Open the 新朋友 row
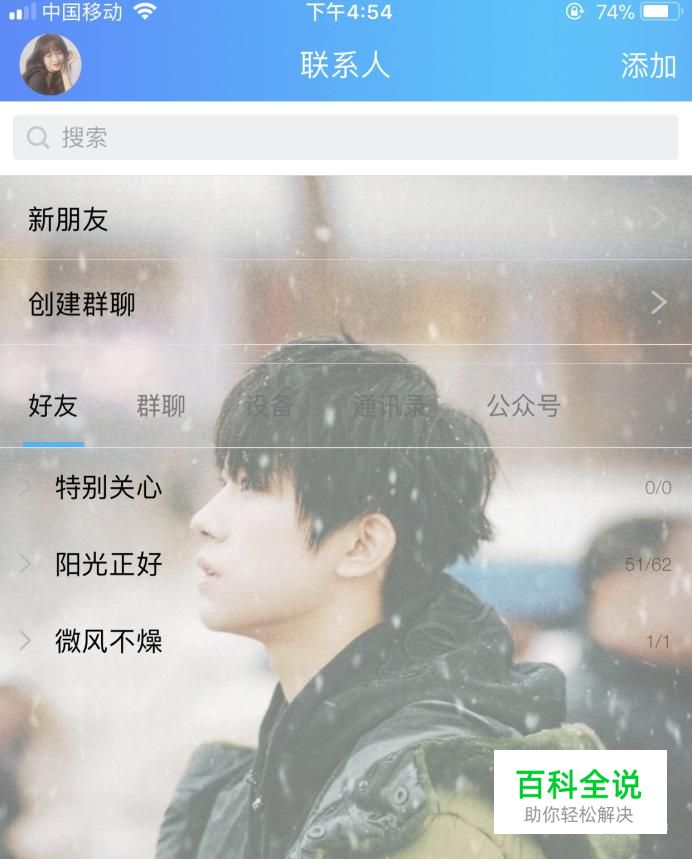The width and height of the screenshot is (692, 859). (x=345, y=219)
